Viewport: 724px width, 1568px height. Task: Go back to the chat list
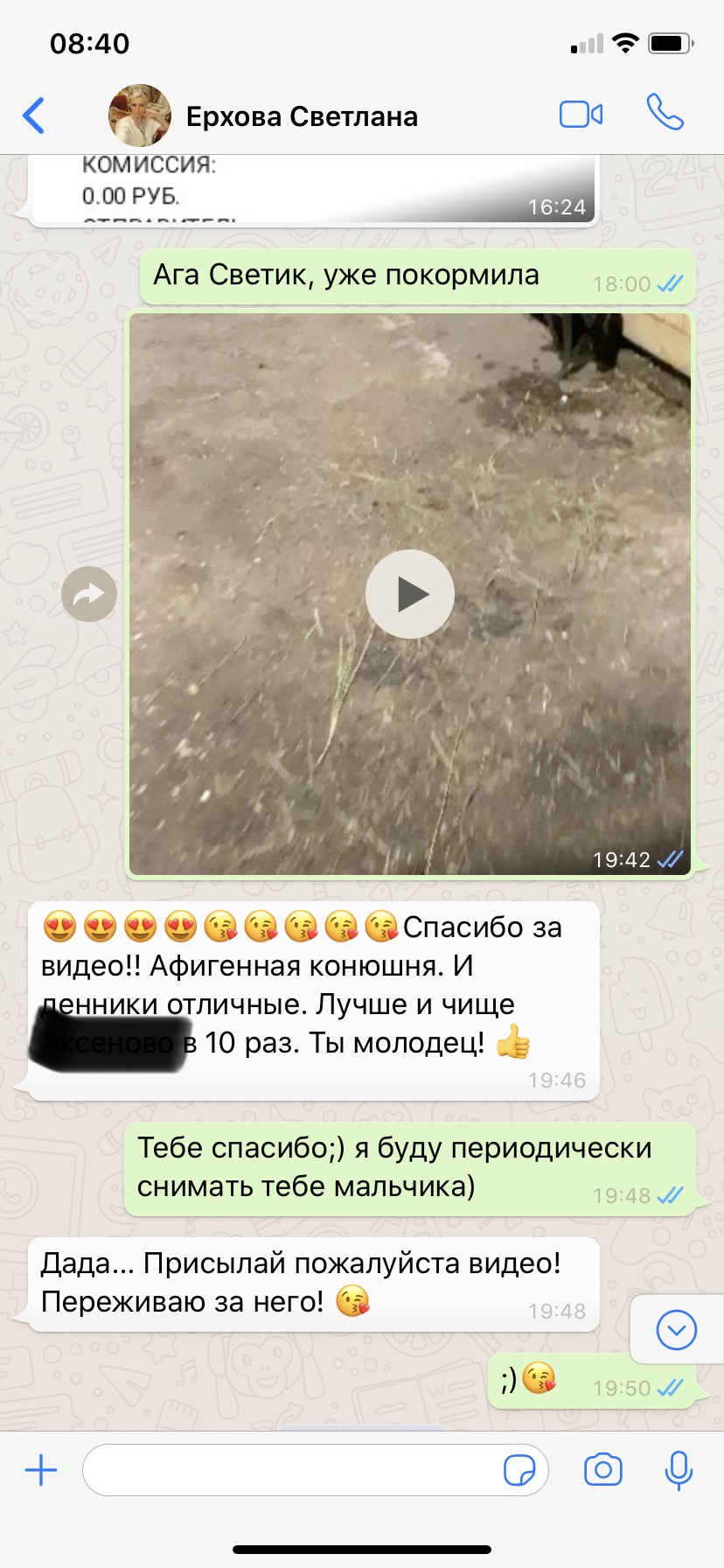(x=33, y=115)
